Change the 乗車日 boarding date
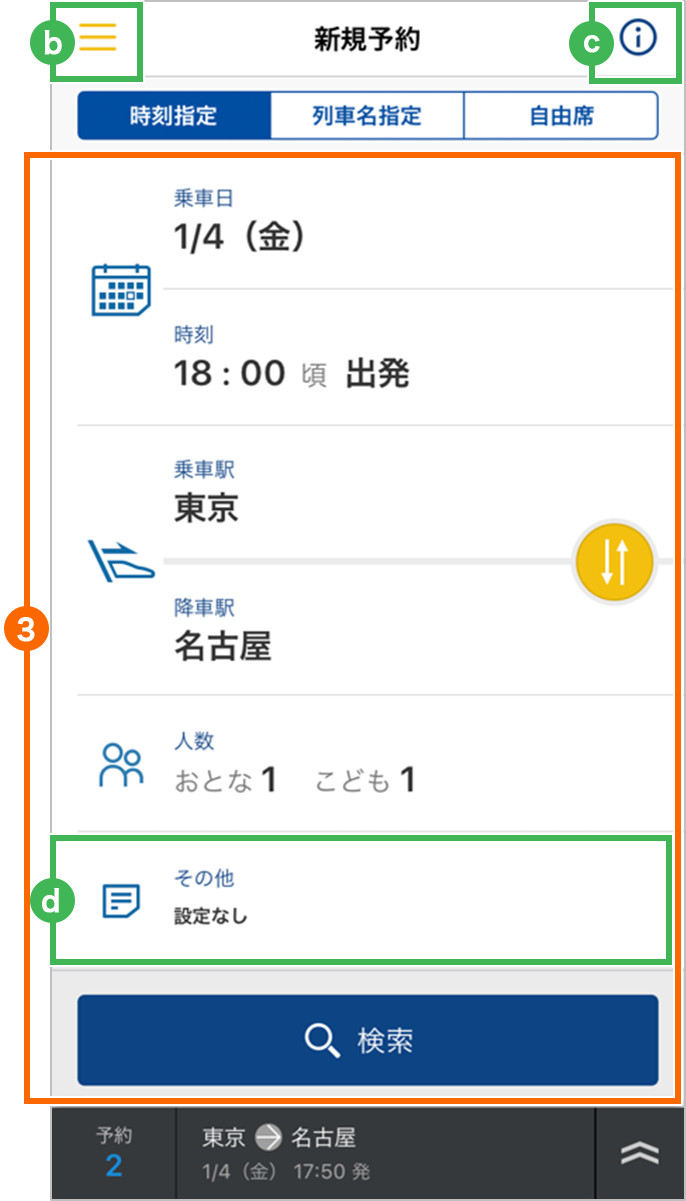 [418, 222]
